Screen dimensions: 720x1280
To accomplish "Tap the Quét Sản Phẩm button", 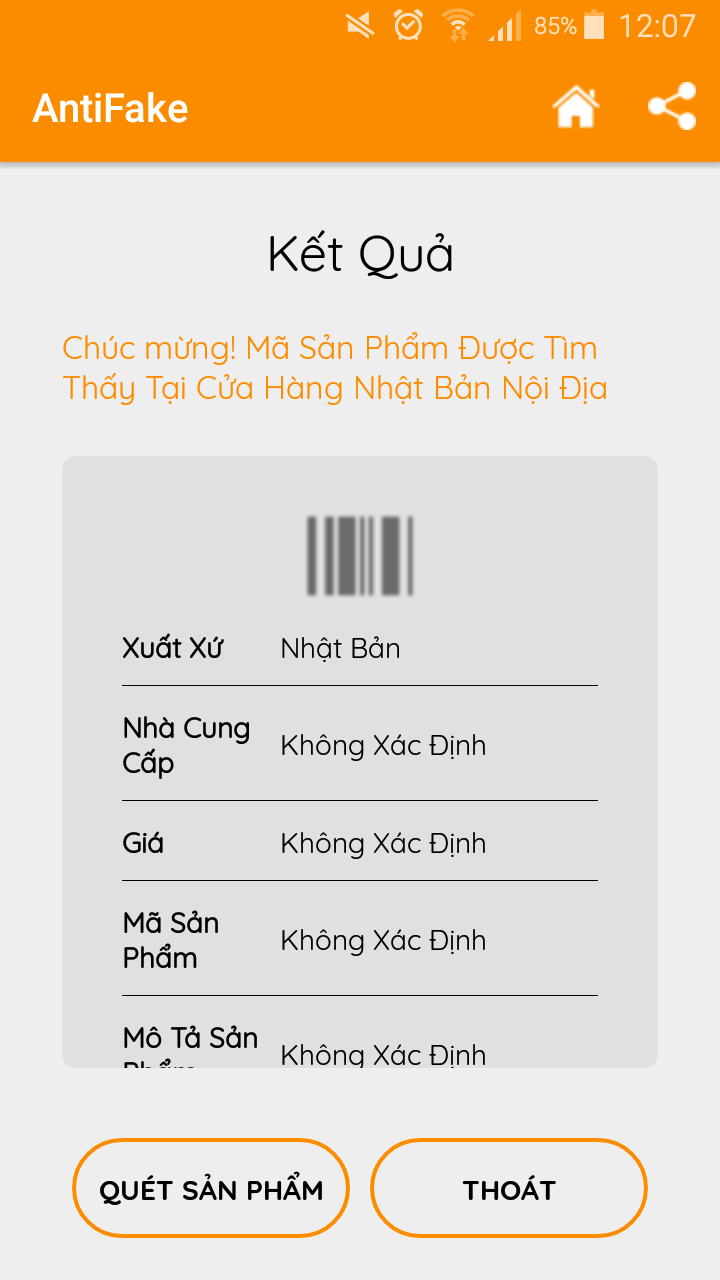I will [x=211, y=1189].
